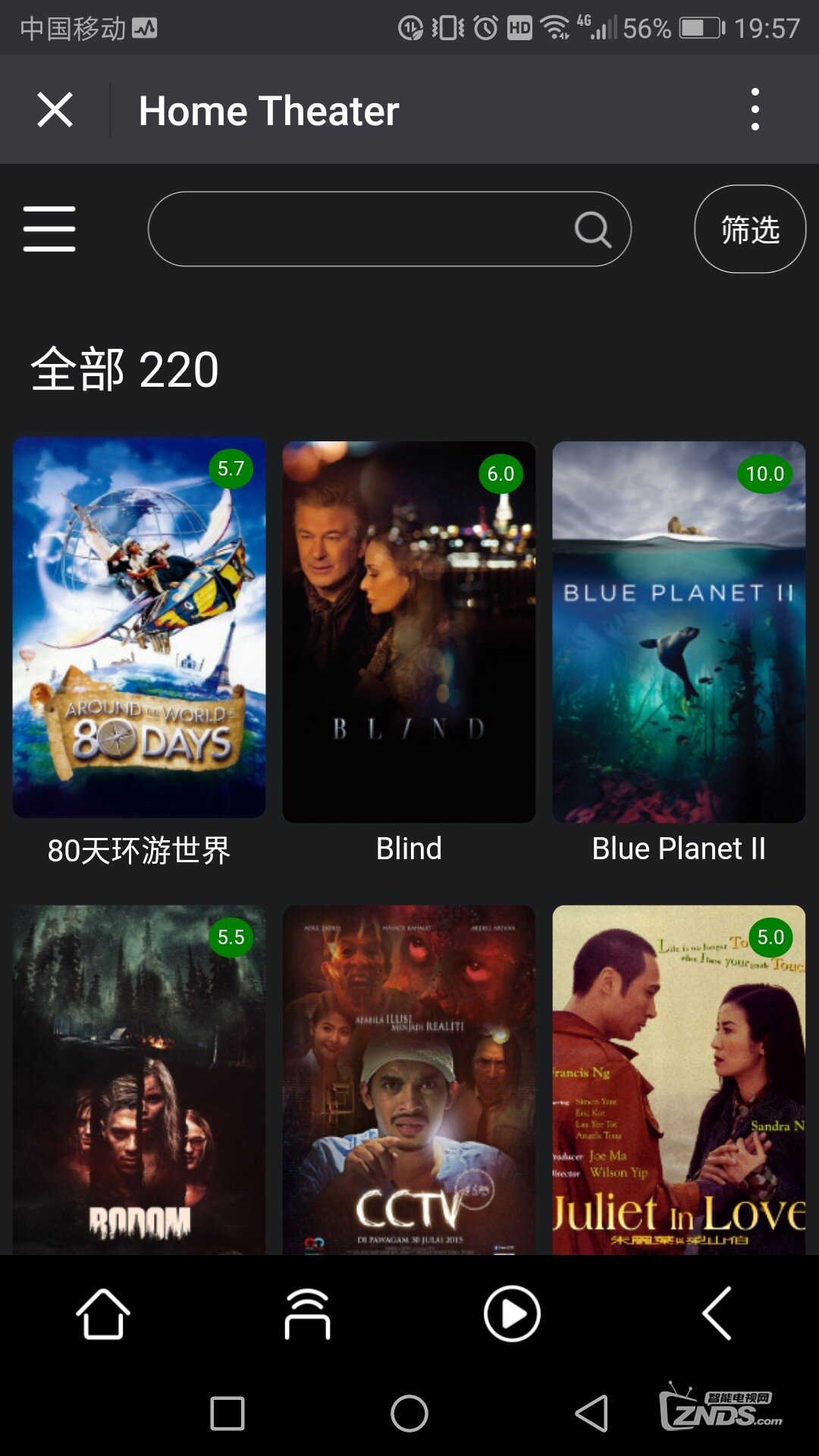Go to the app home icon

[102, 1313]
